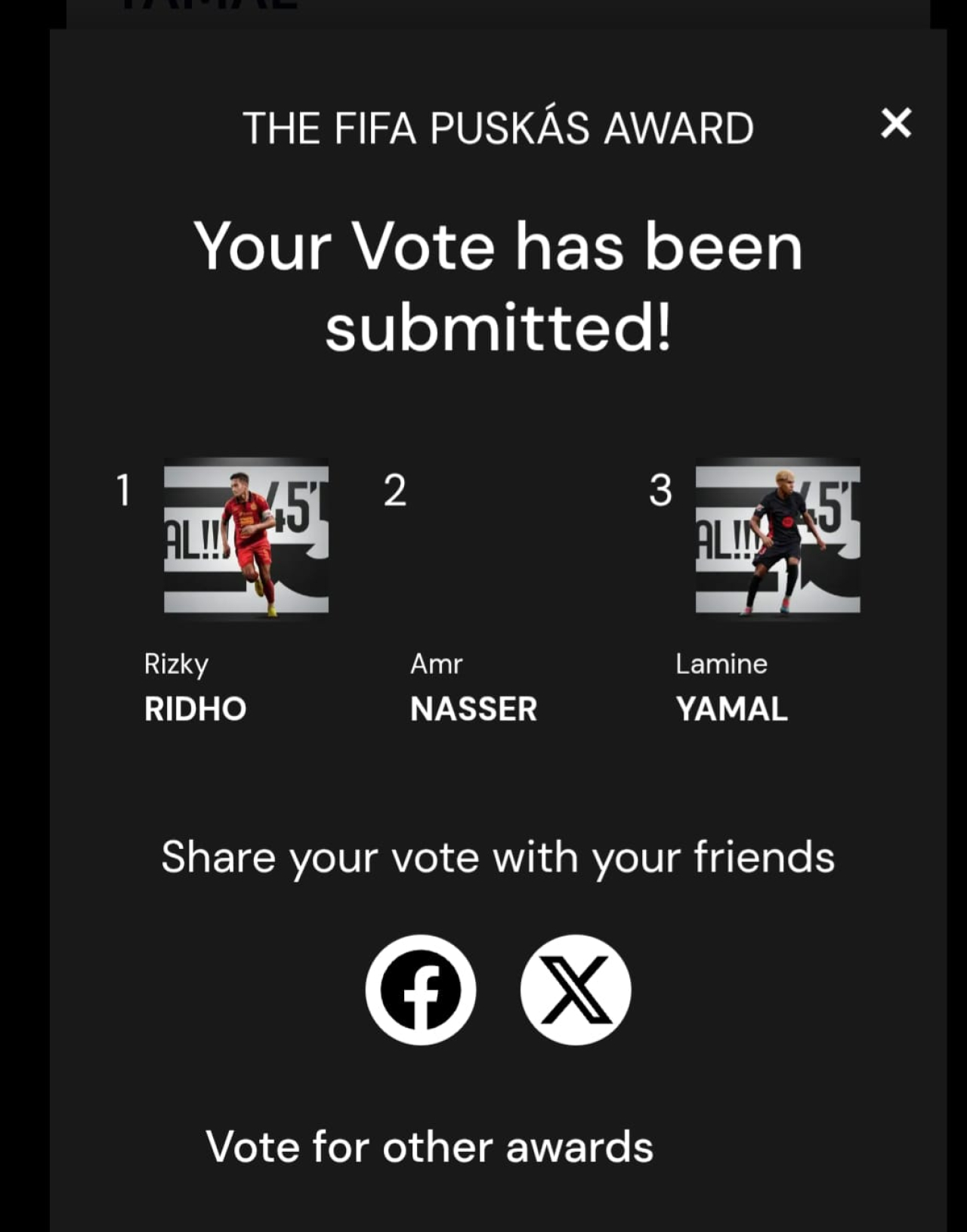The image size is (967, 1232).
Task: Tap Vote for other awards
Action: click(429, 1147)
